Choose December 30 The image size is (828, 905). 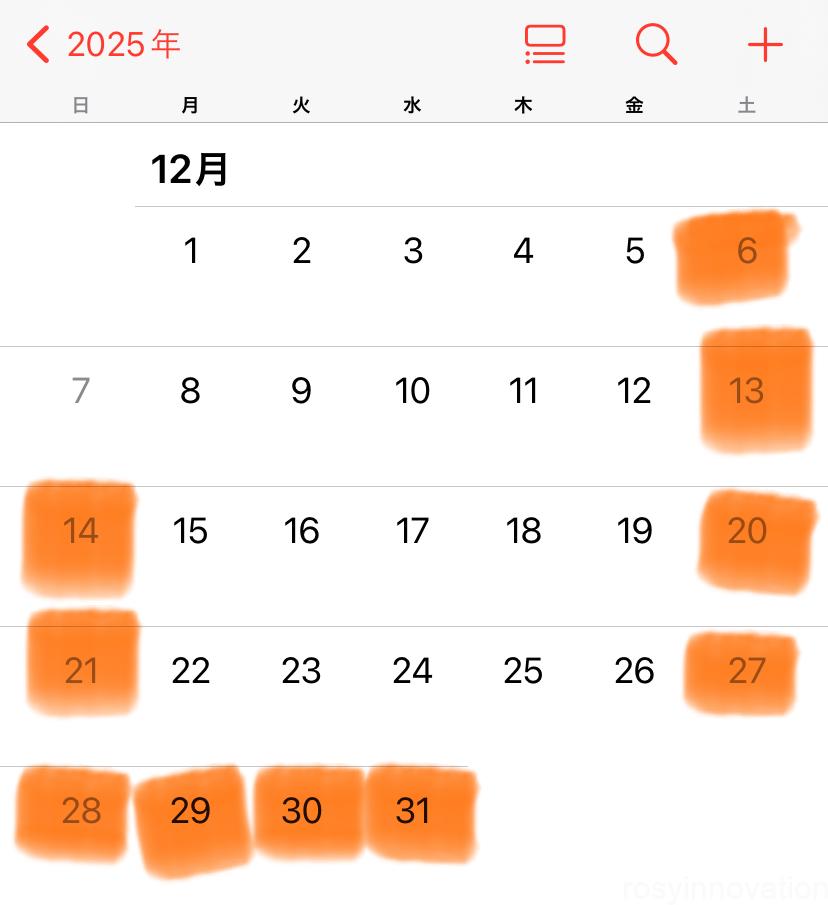pos(302,811)
